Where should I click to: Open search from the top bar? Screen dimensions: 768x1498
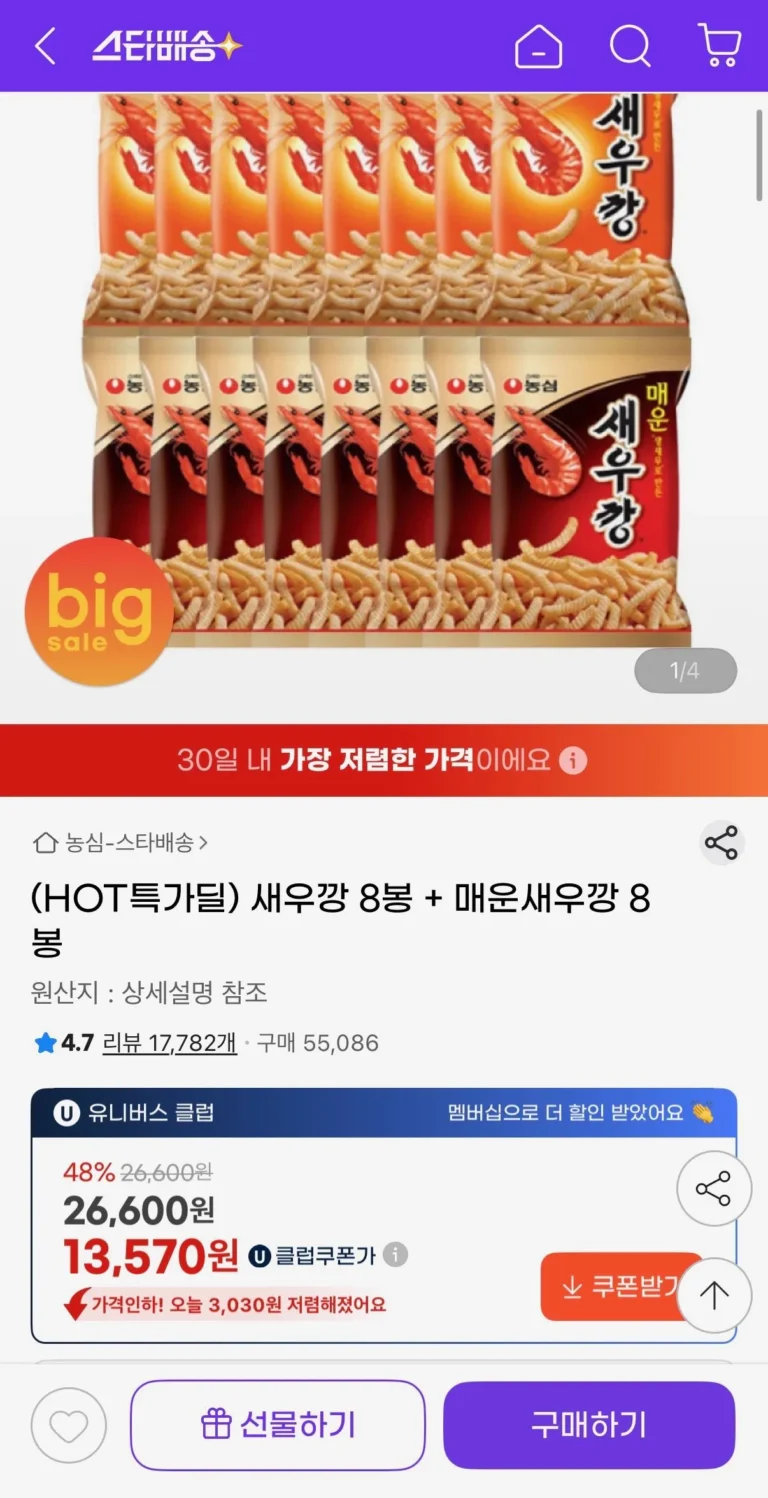tap(630, 46)
